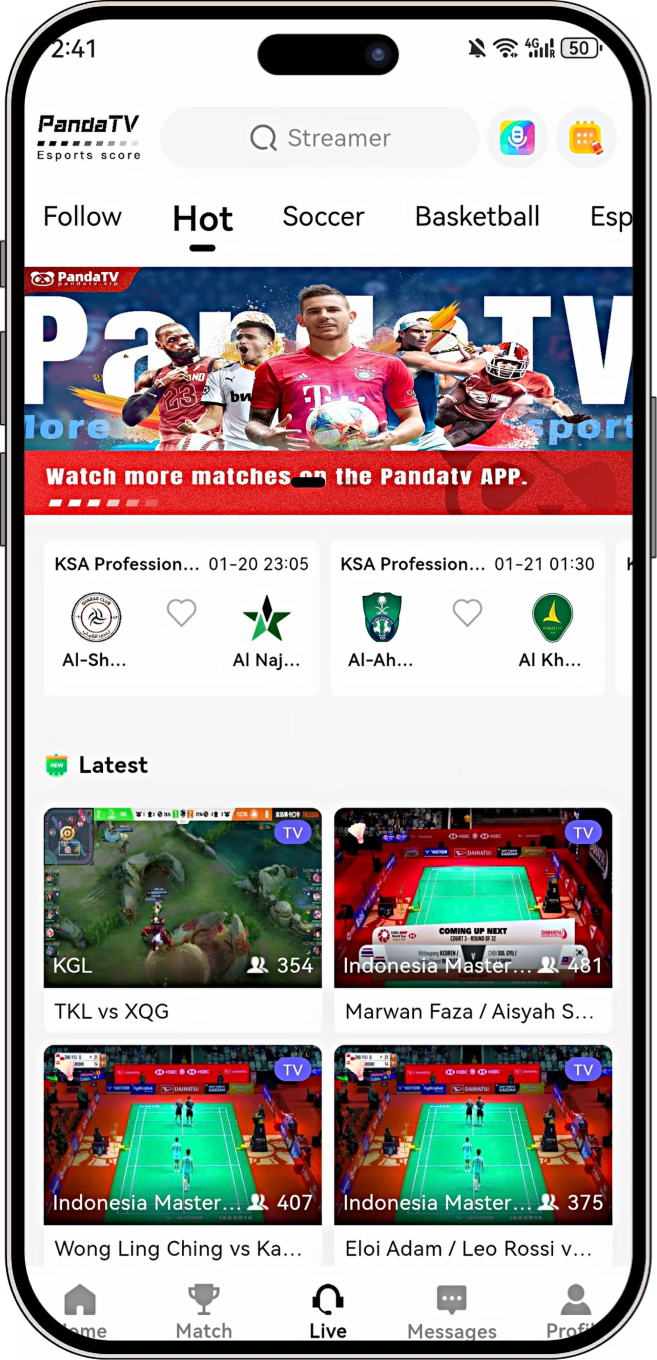Open the PandaTV promotional banner
Viewport: 657px width, 1360px height.
click(x=328, y=390)
